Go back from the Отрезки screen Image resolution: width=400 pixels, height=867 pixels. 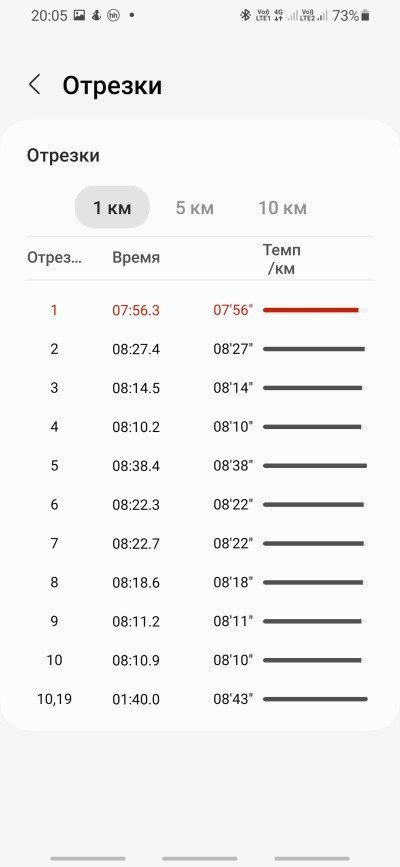35,85
